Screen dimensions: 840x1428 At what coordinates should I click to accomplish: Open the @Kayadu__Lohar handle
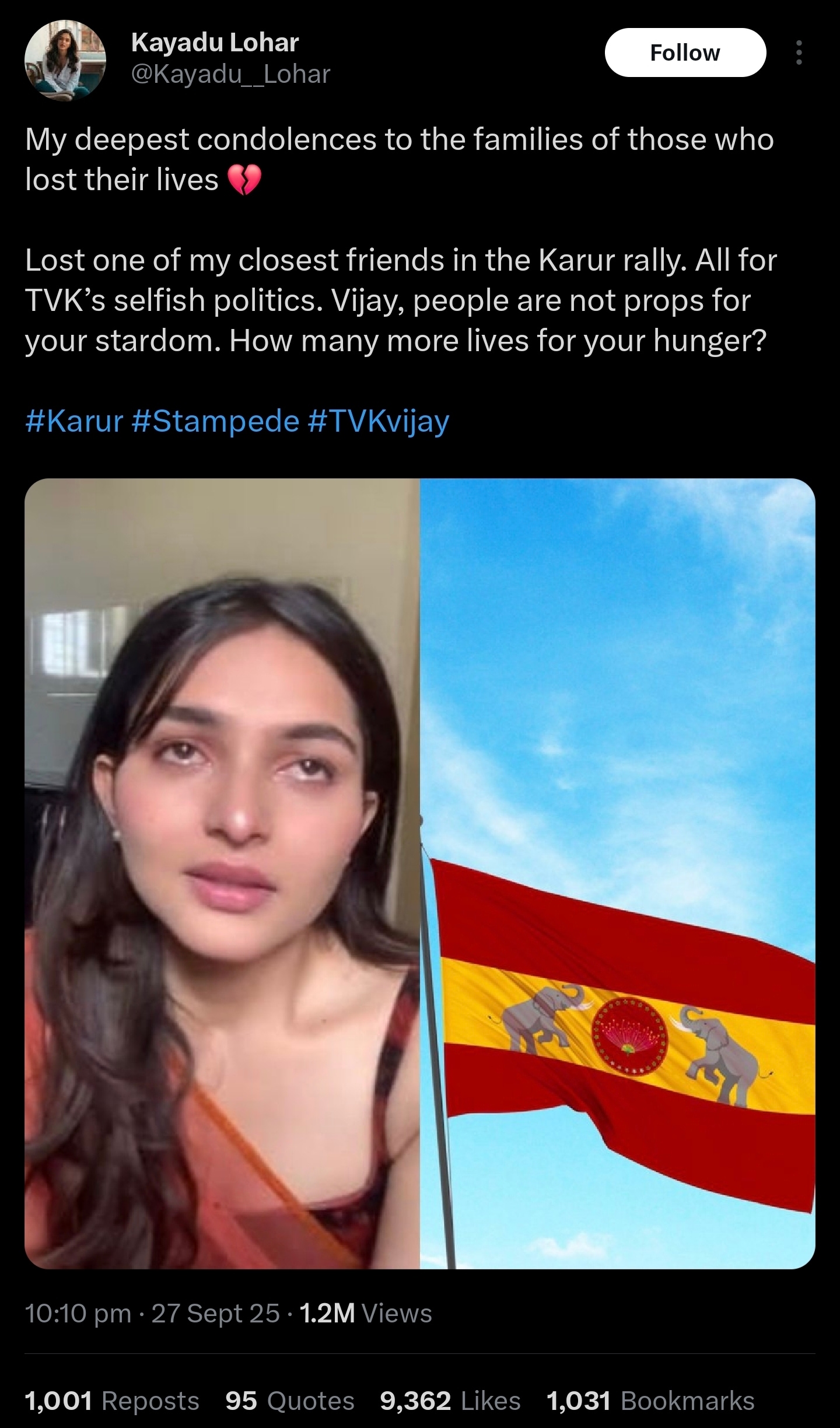[231, 74]
